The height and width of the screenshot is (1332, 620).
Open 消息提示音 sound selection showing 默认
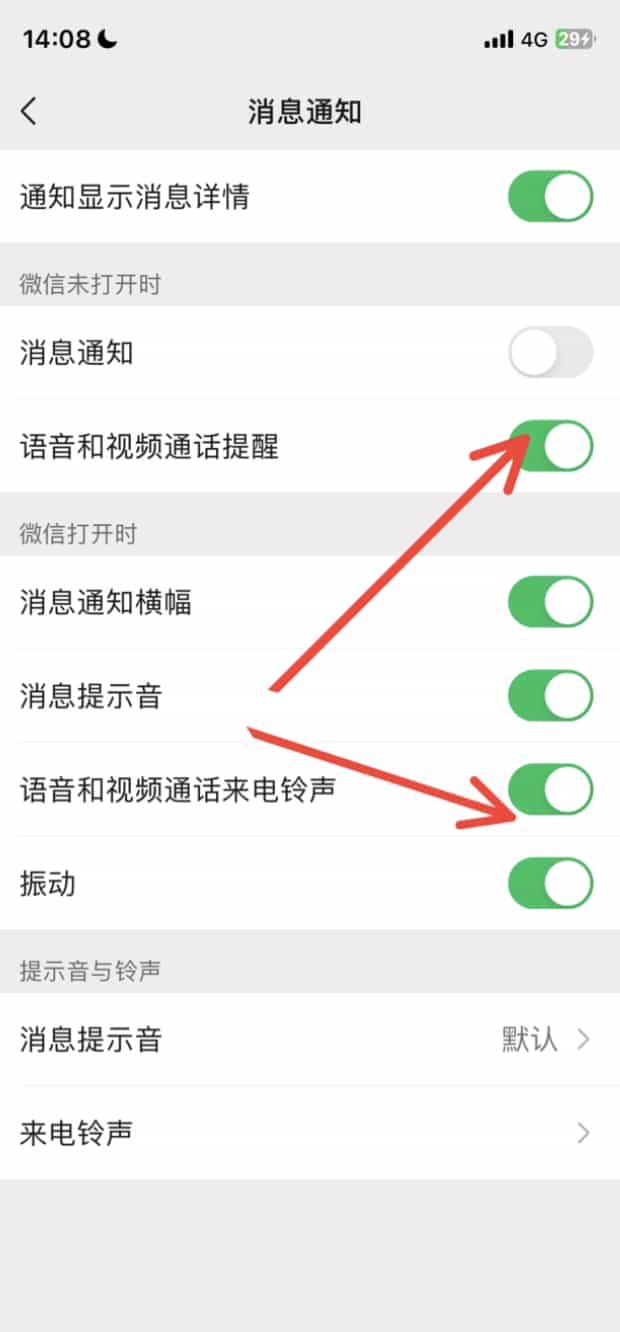pyautogui.click(x=310, y=1039)
